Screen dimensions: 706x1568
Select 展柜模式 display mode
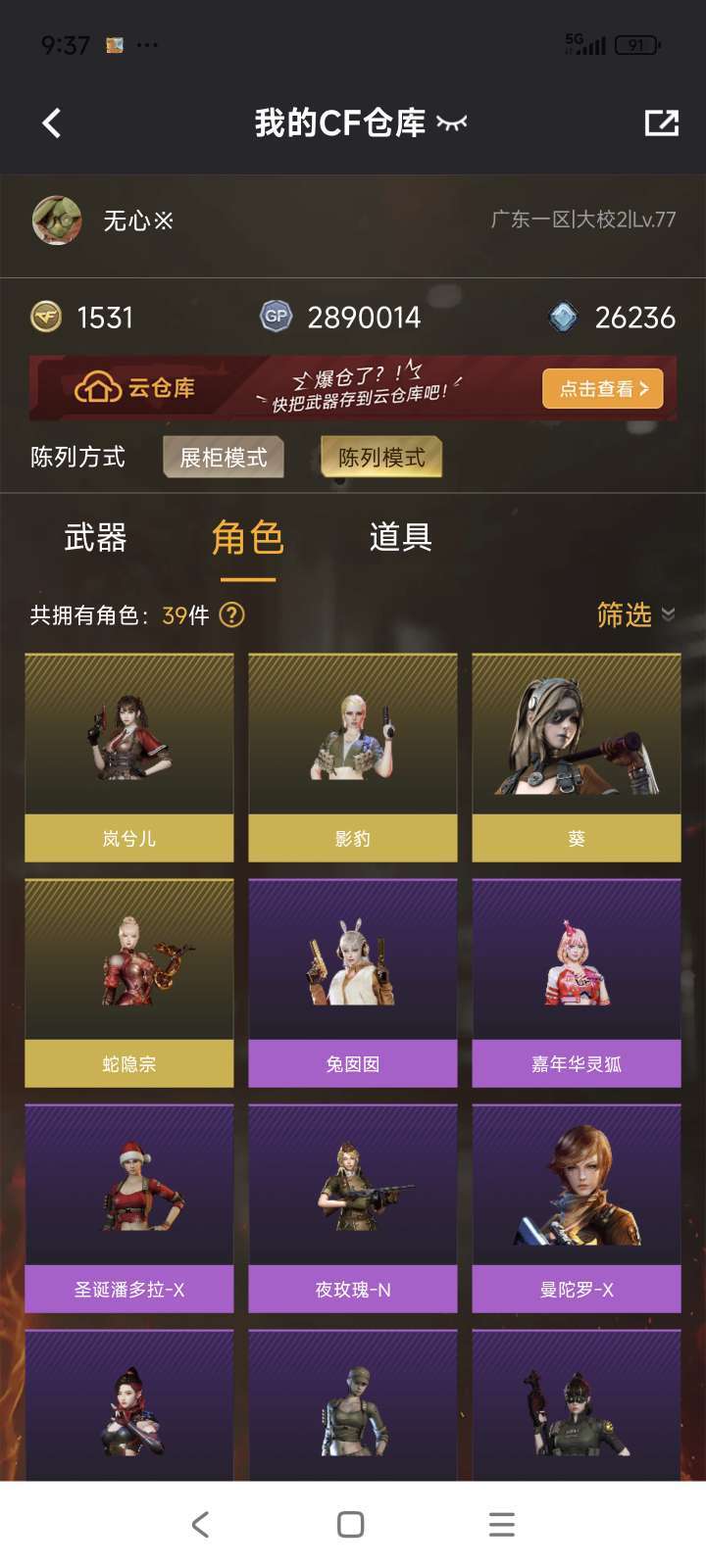224,458
